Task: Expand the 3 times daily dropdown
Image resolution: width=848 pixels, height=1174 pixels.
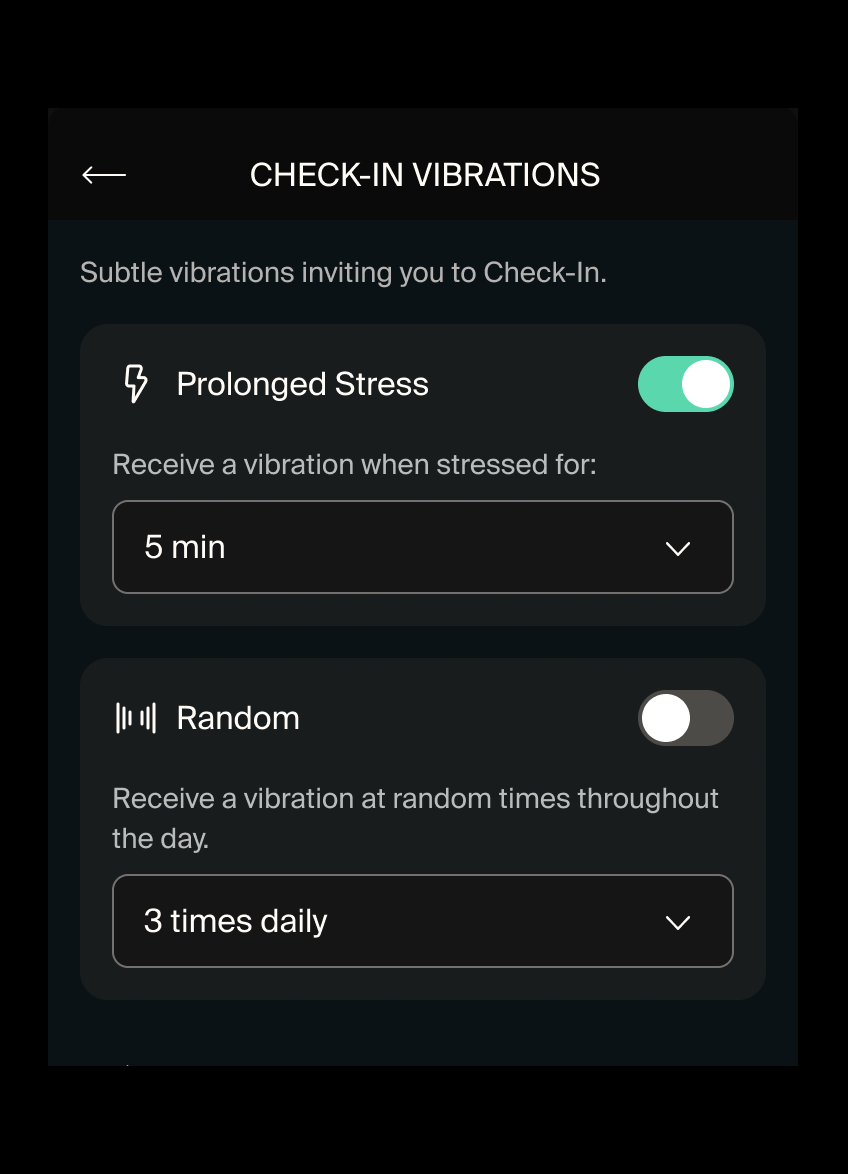Action: coord(422,921)
